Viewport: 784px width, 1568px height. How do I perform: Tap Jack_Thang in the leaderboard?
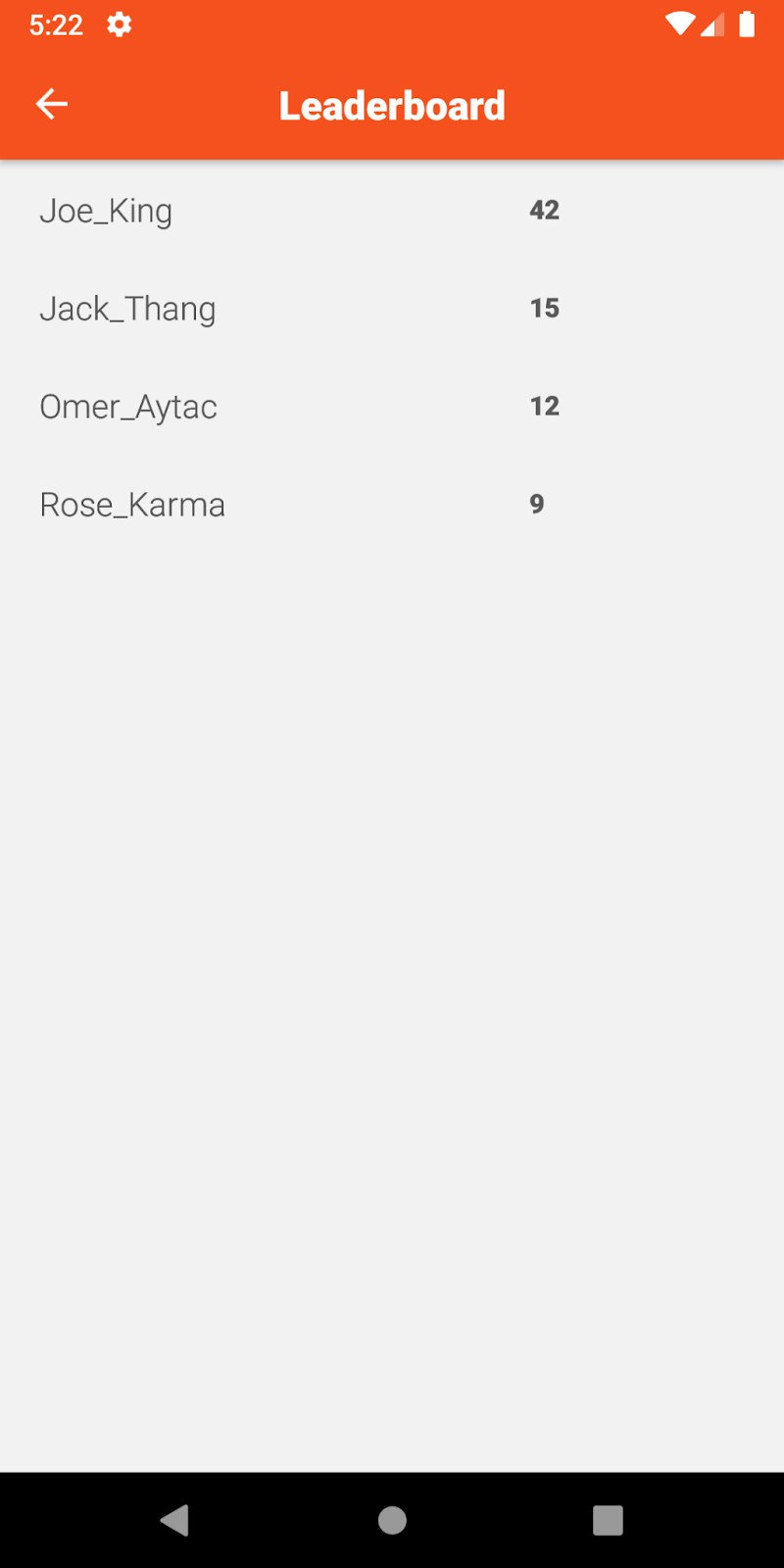click(x=128, y=309)
